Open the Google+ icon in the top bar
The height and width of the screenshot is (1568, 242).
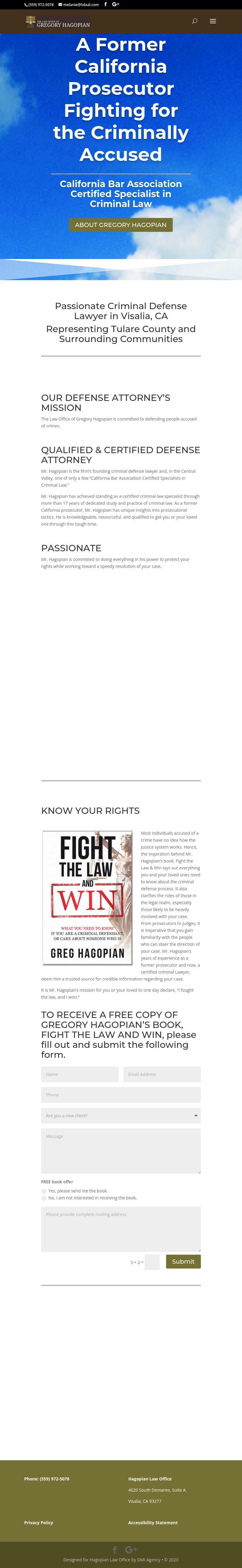tap(115, 4)
